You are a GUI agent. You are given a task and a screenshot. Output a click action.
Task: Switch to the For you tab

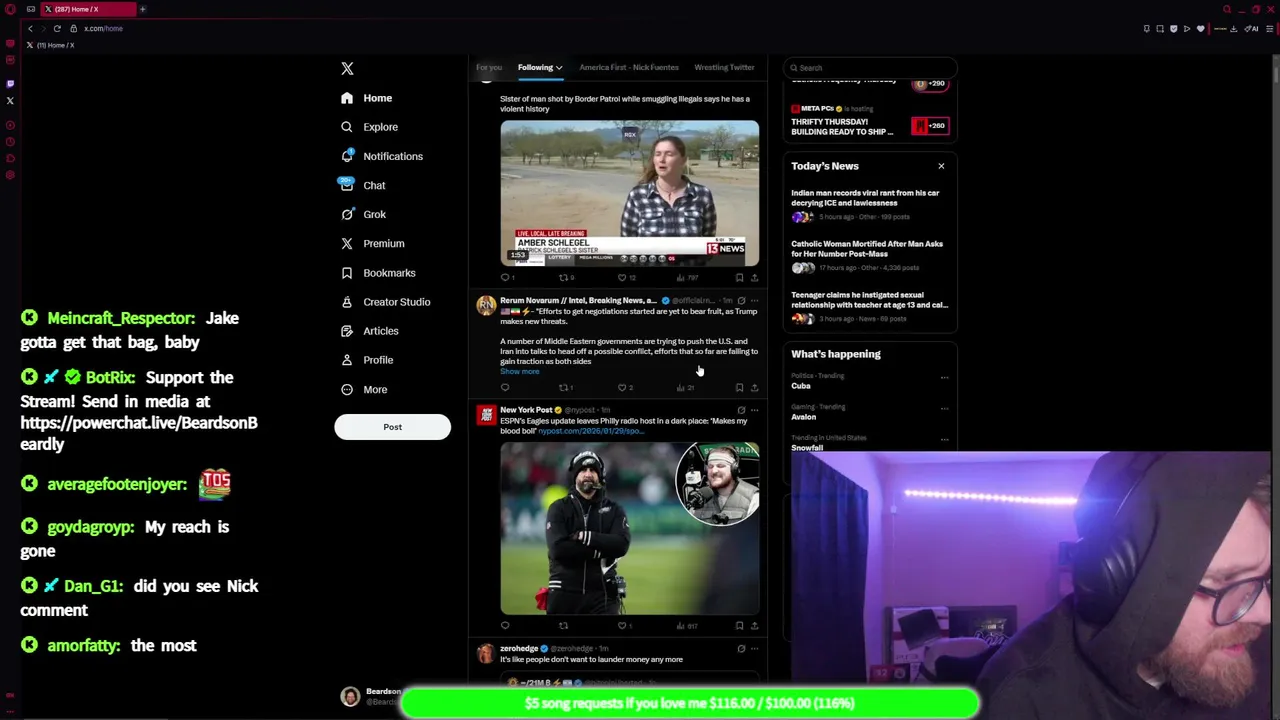[x=489, y=68]
